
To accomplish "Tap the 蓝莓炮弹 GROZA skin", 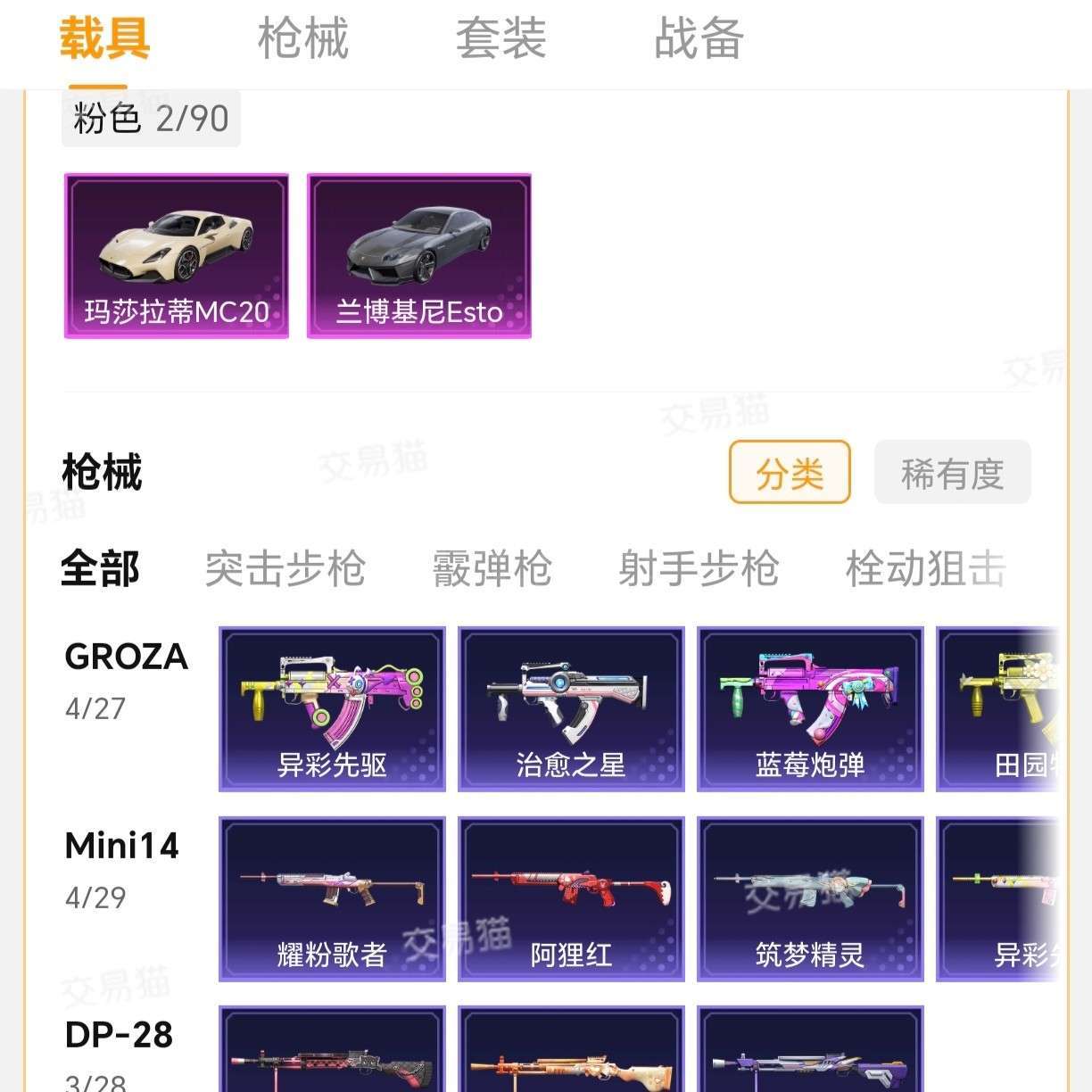I will (x=810, y=709).
